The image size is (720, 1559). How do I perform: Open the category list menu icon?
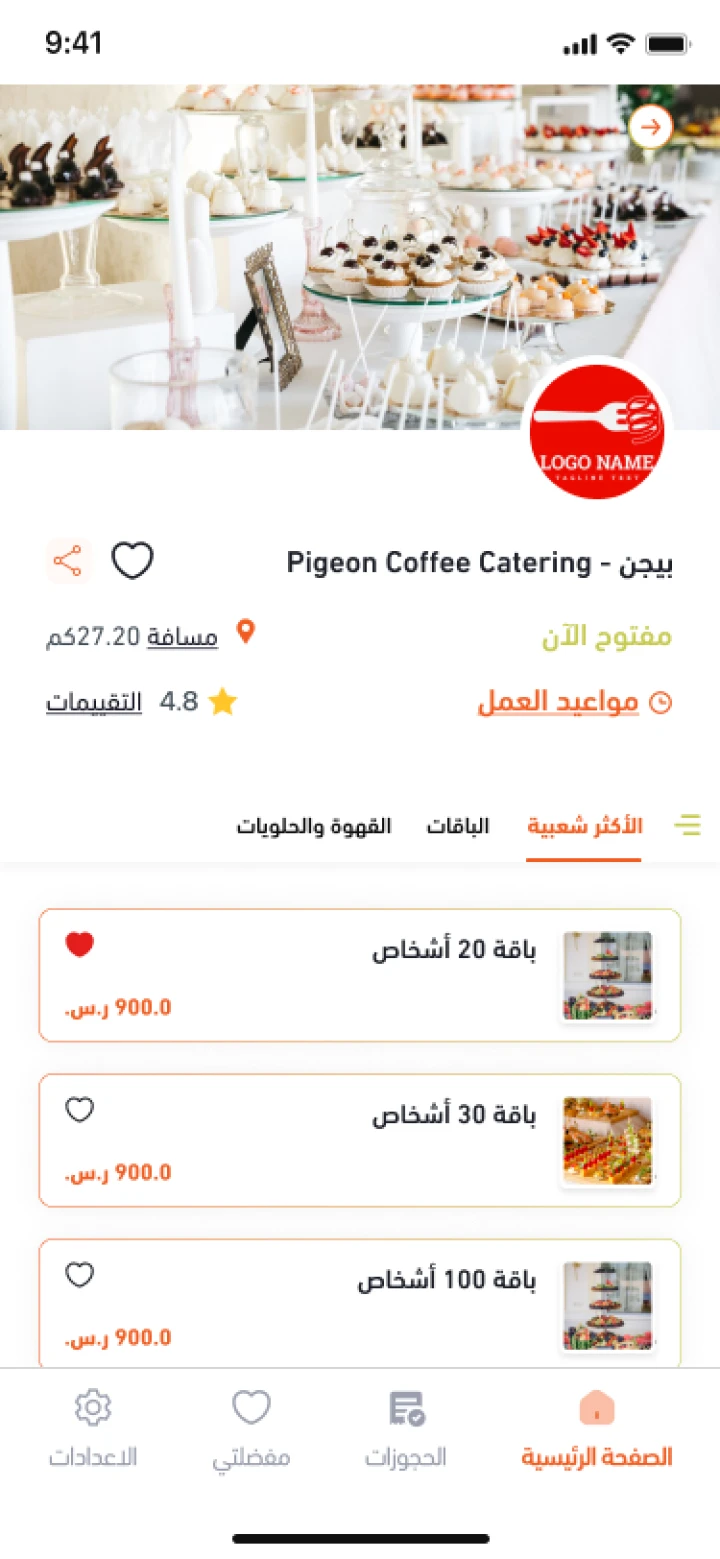tap(687, 825)
